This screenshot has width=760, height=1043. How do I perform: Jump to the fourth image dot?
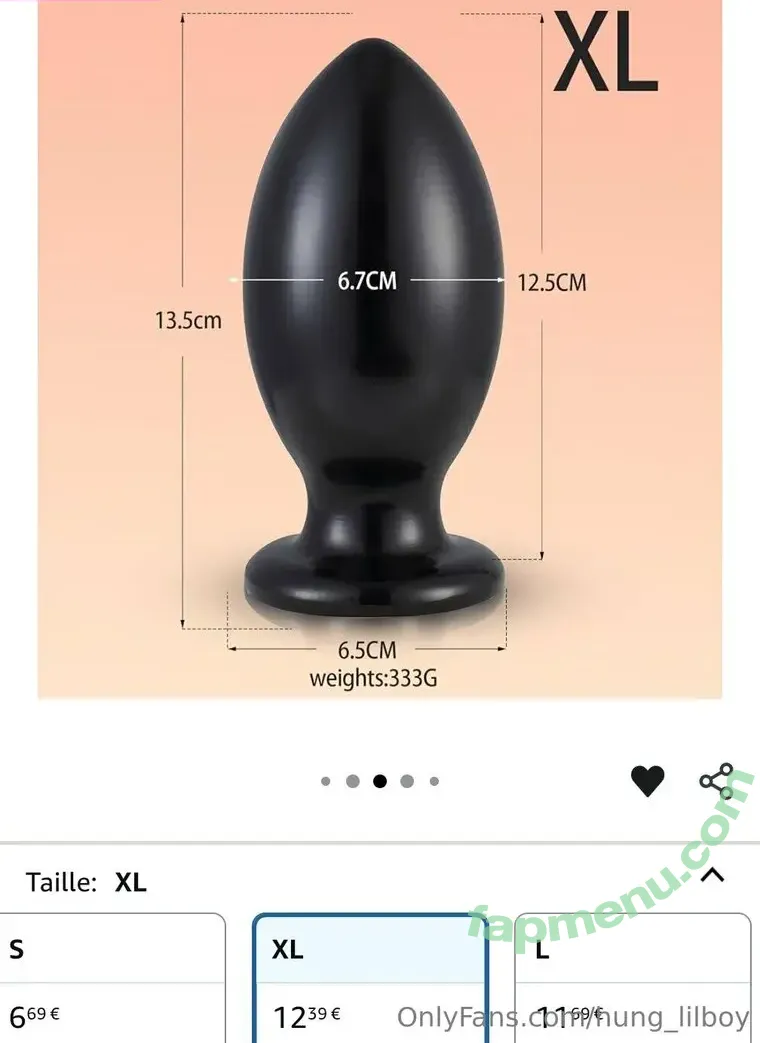407,781
